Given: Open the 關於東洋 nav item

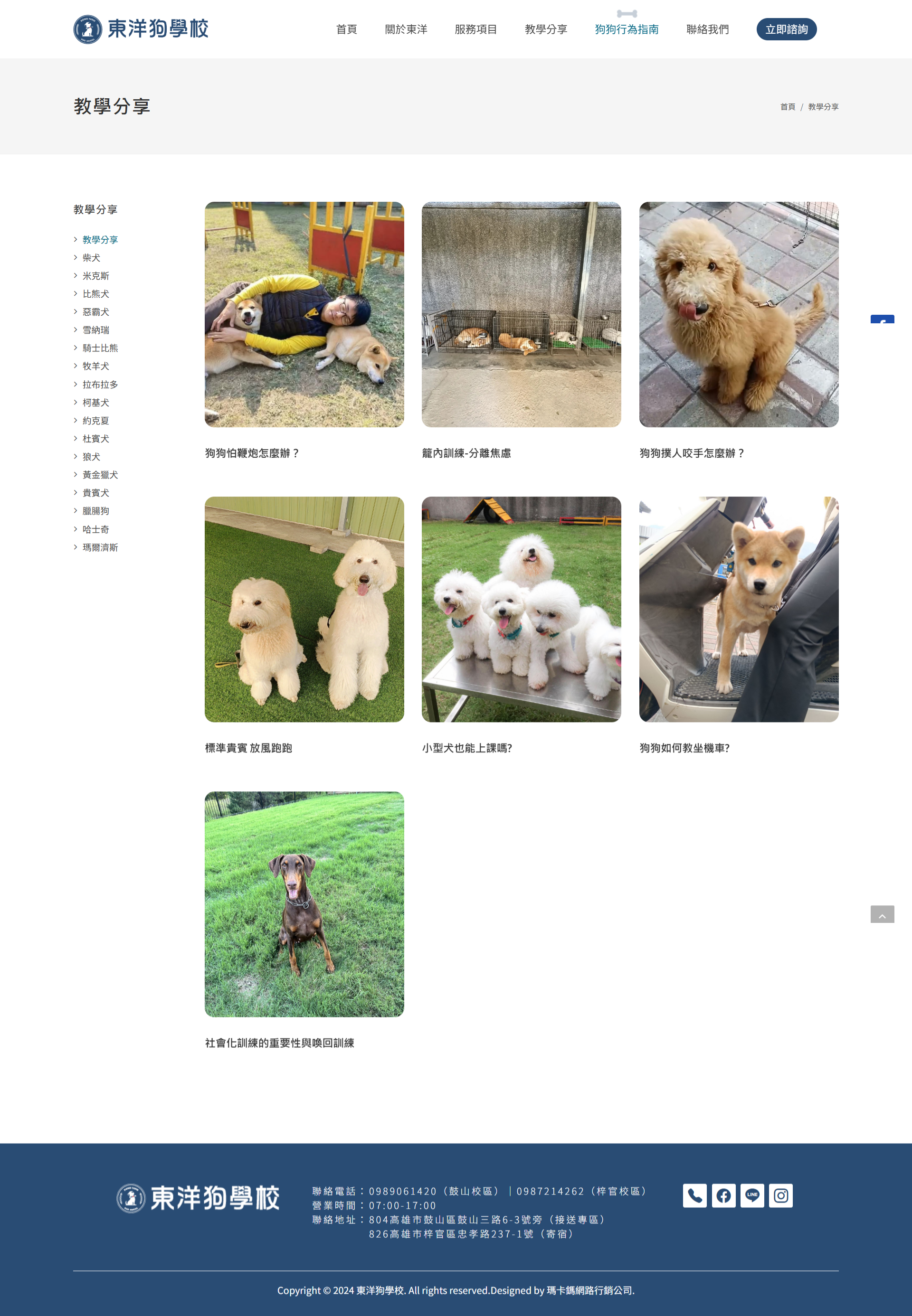Looking at the screenshot, I should tap(406, 29).
